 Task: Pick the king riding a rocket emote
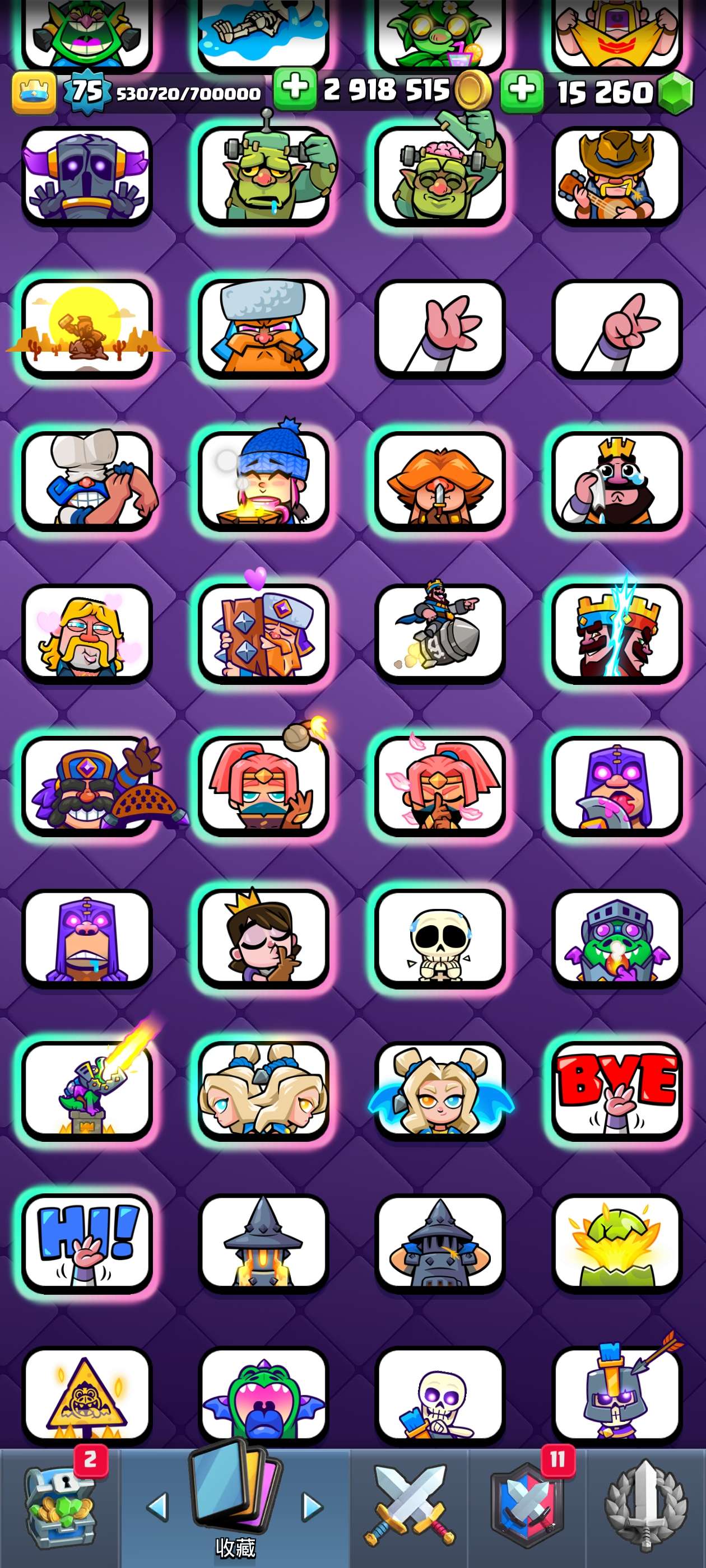tap(440, 633)
